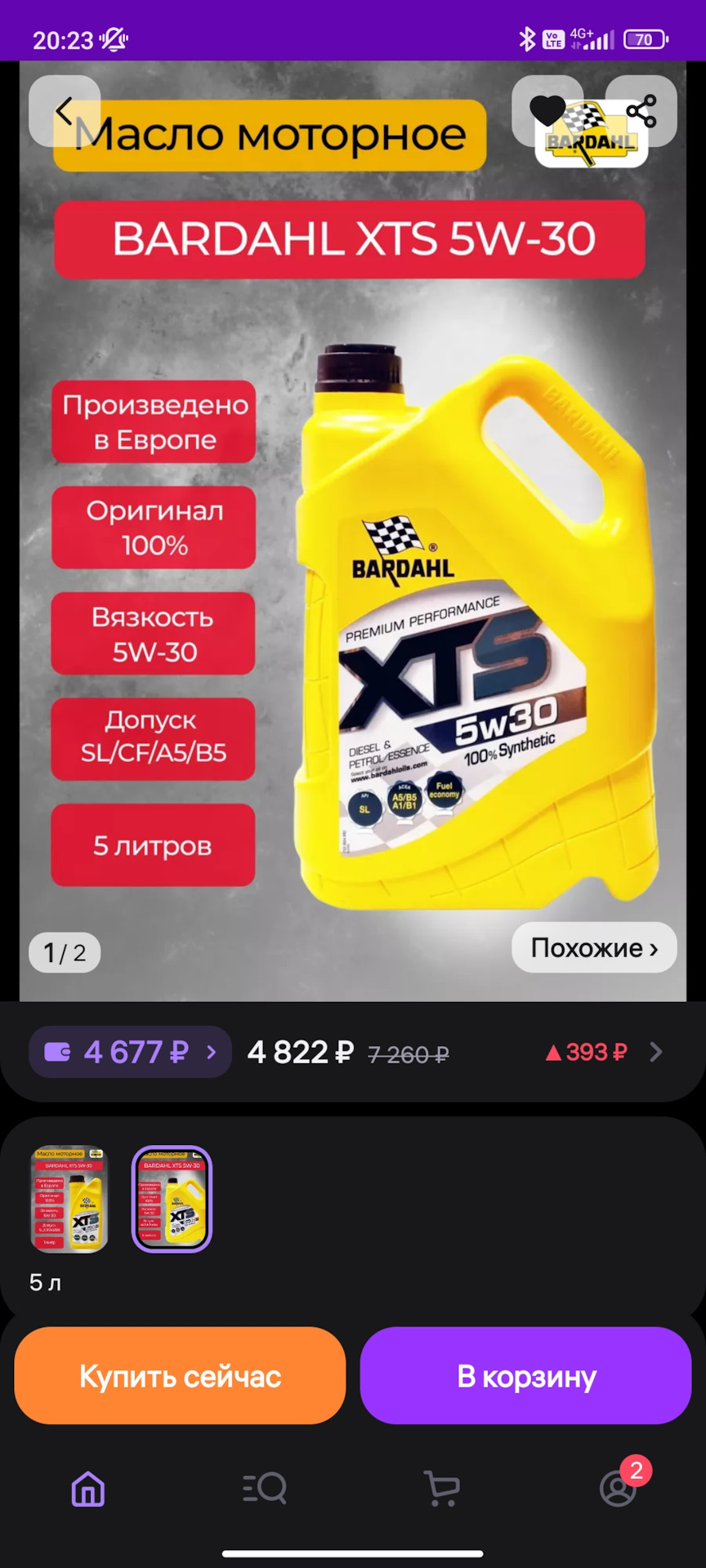
Task: Open similar items via Похожие
Action: click(594, 947)
